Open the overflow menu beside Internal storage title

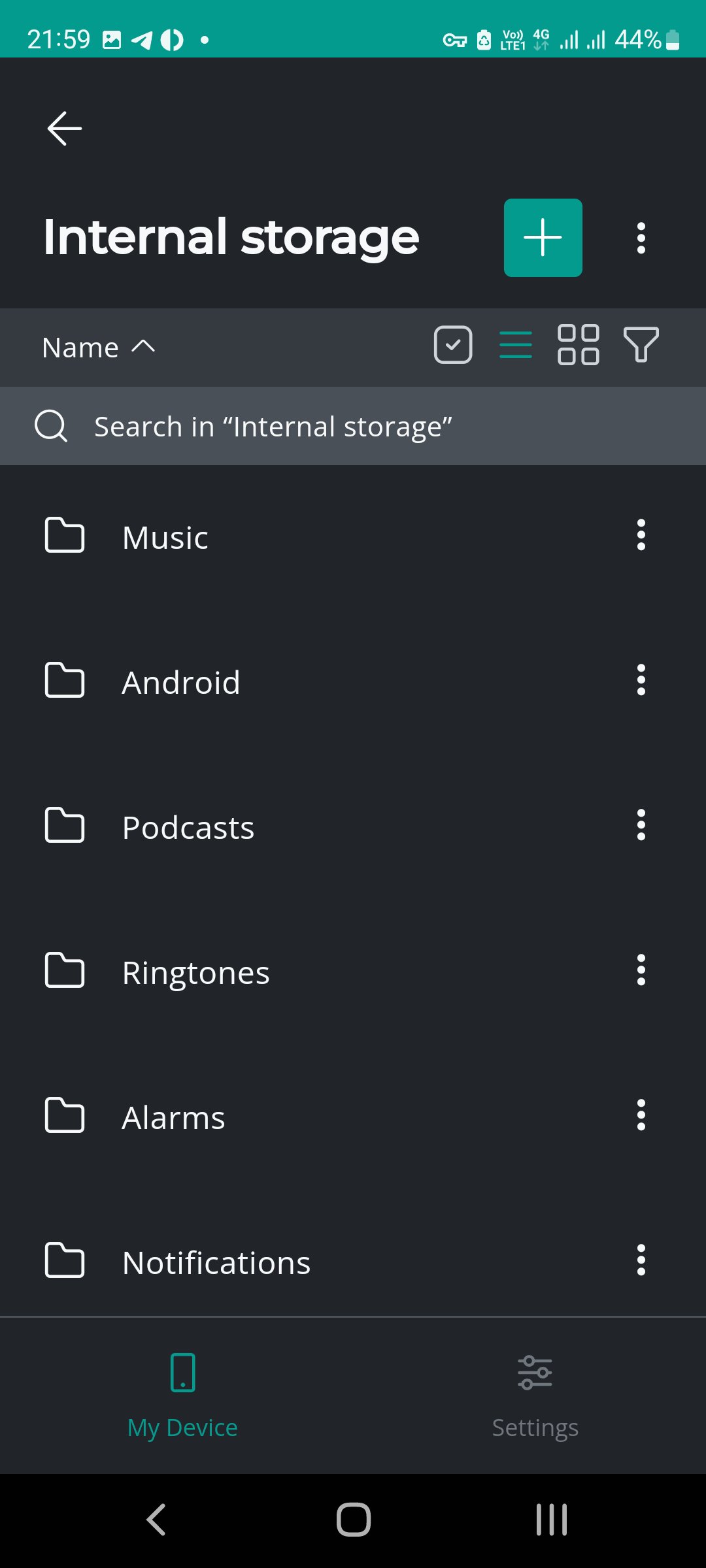click(641, 238)
